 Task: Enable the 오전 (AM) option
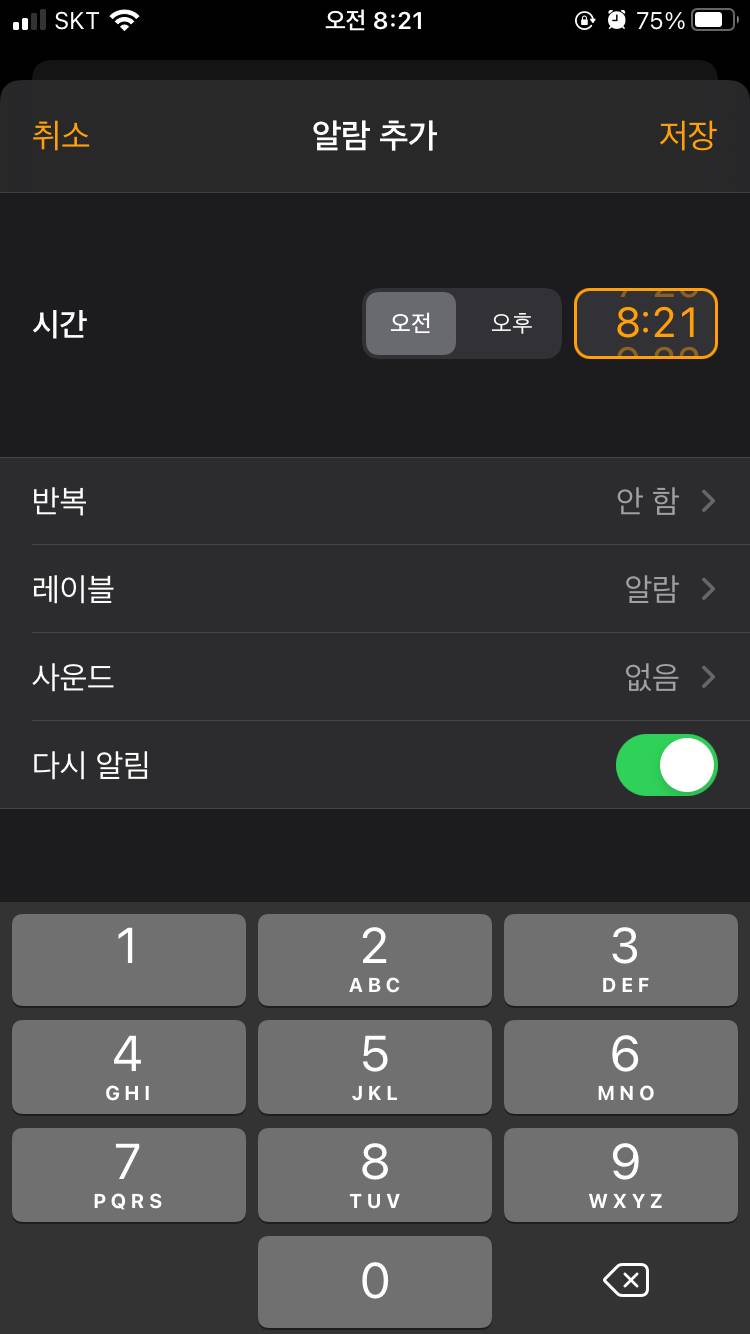412,323
